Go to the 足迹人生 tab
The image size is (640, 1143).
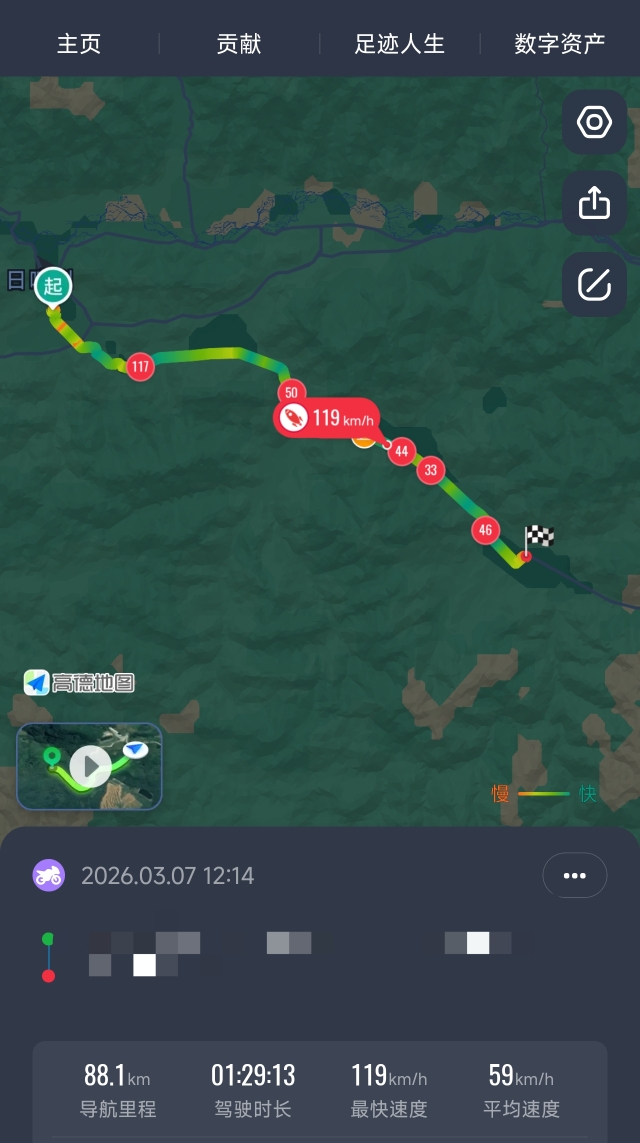coord(399,44)
